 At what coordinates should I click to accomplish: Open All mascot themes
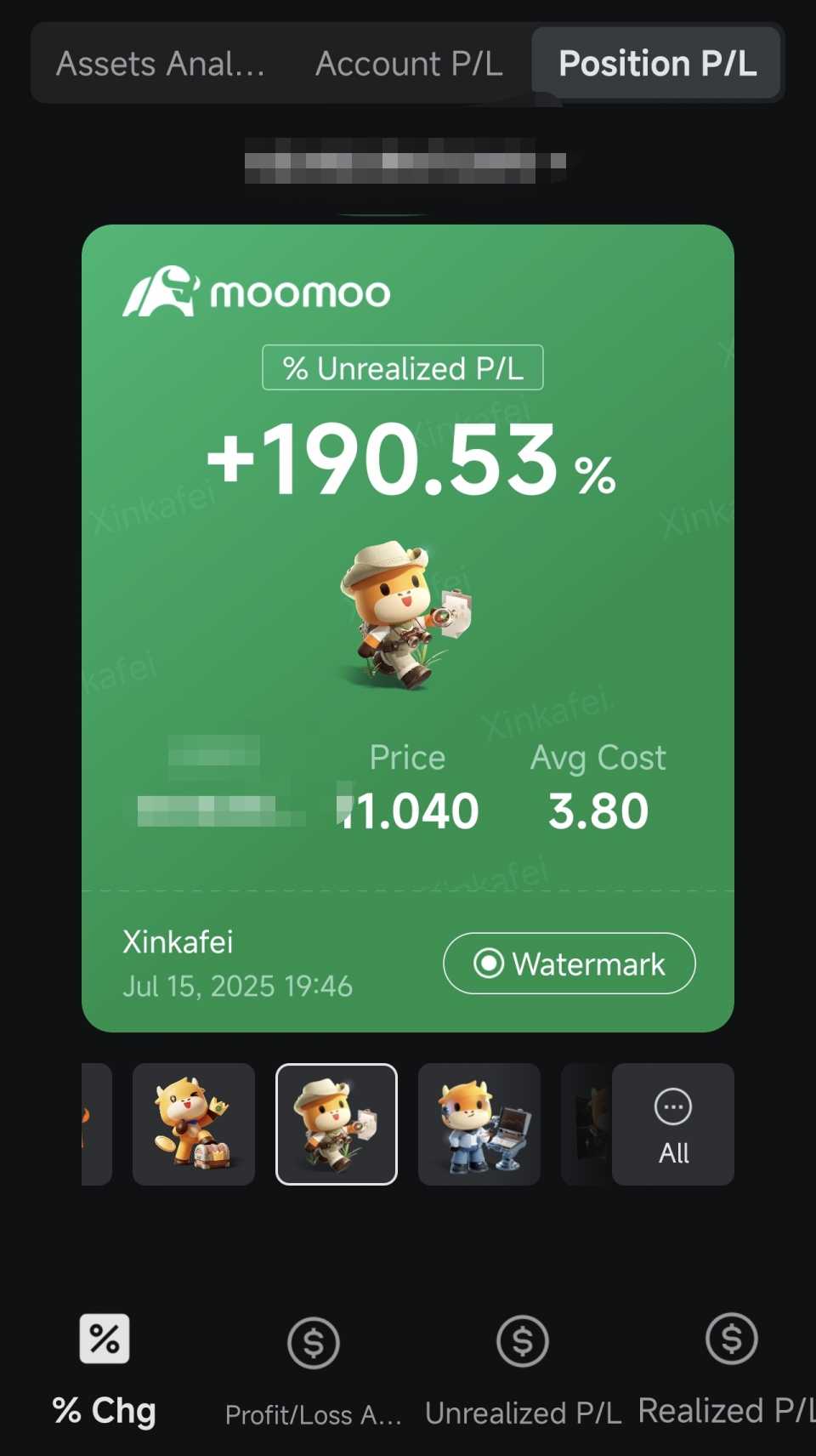click(x=673, y=1123)
